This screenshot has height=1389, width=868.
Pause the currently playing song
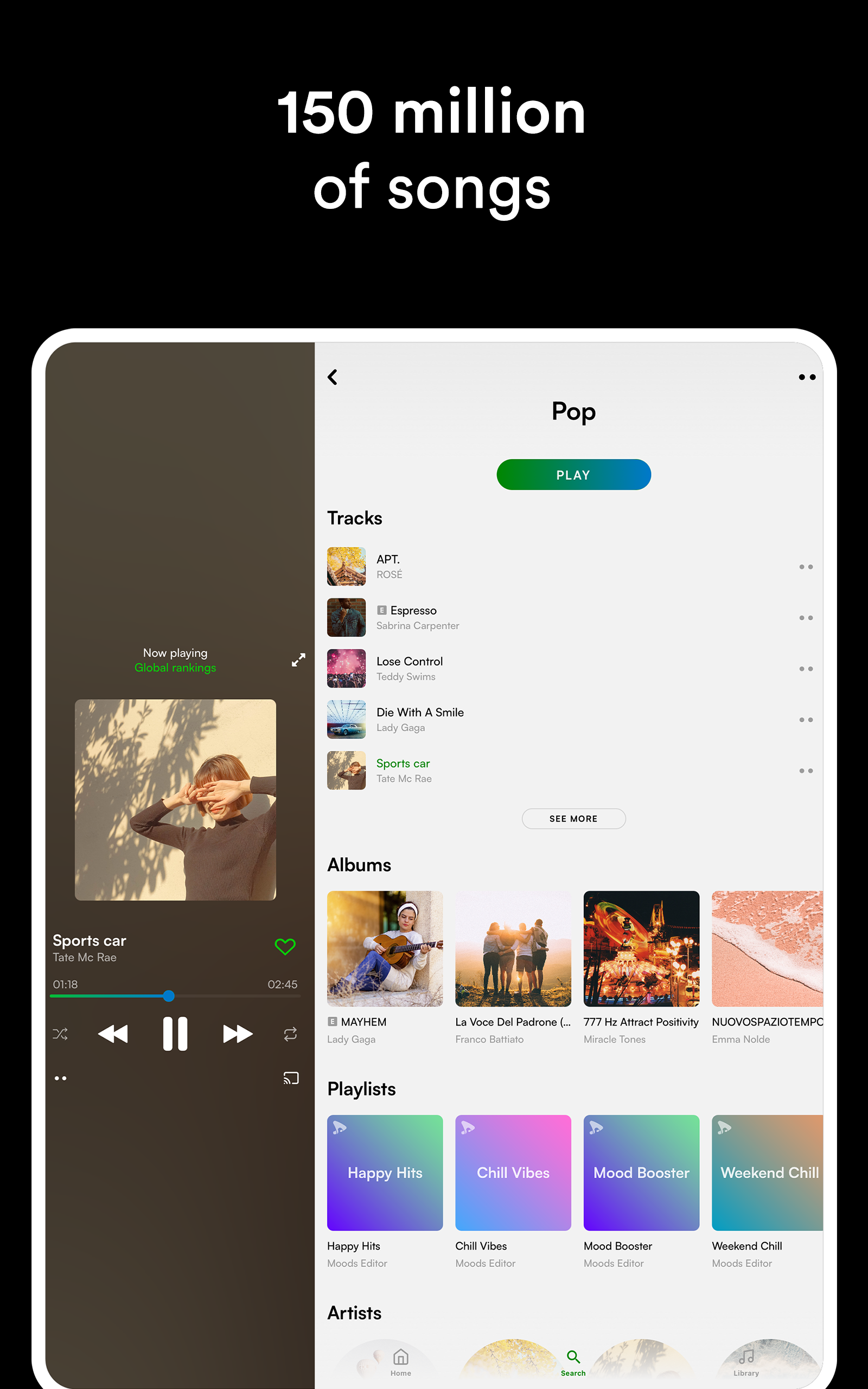tap(175, 1033)
